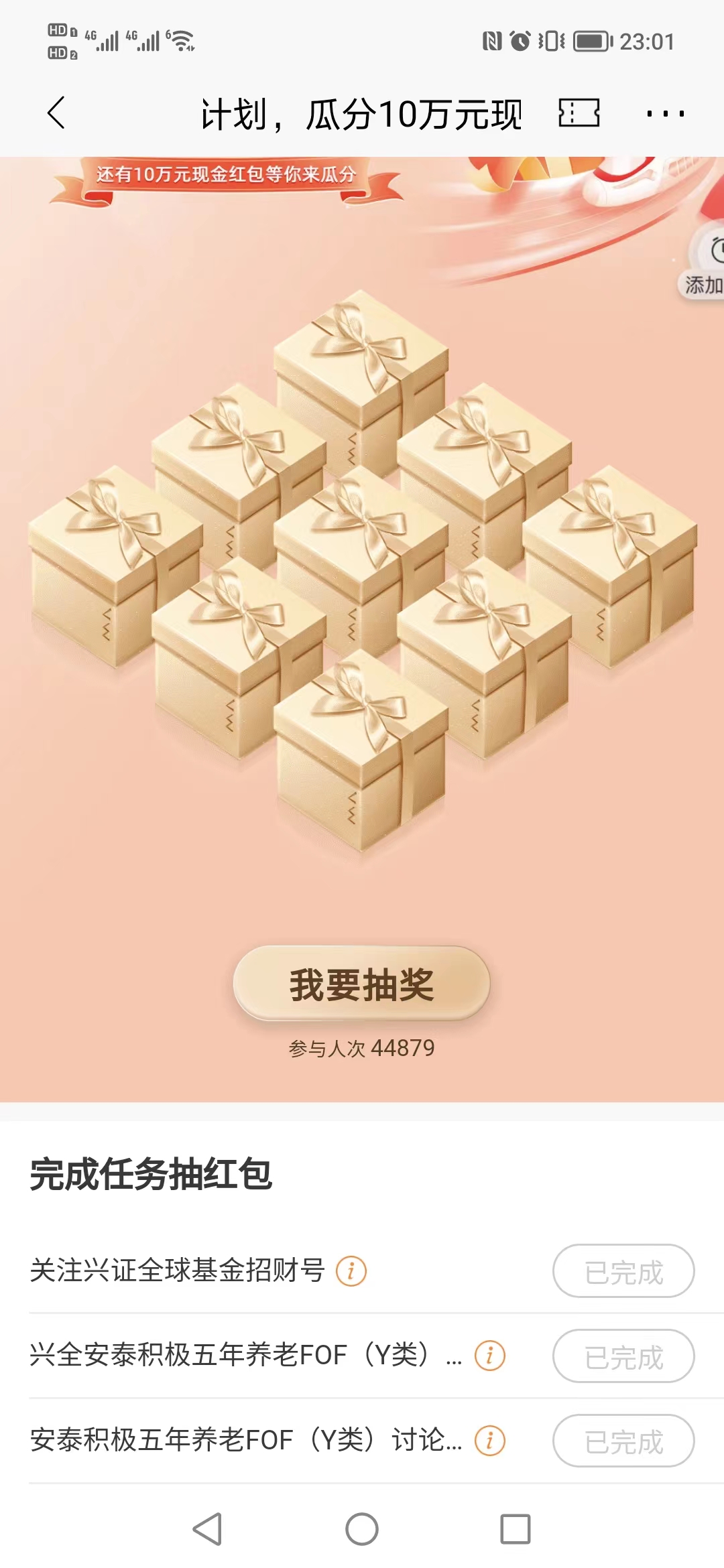
Task: Tap 我要抽奖 to draw a prize
Action: (362, 984)
